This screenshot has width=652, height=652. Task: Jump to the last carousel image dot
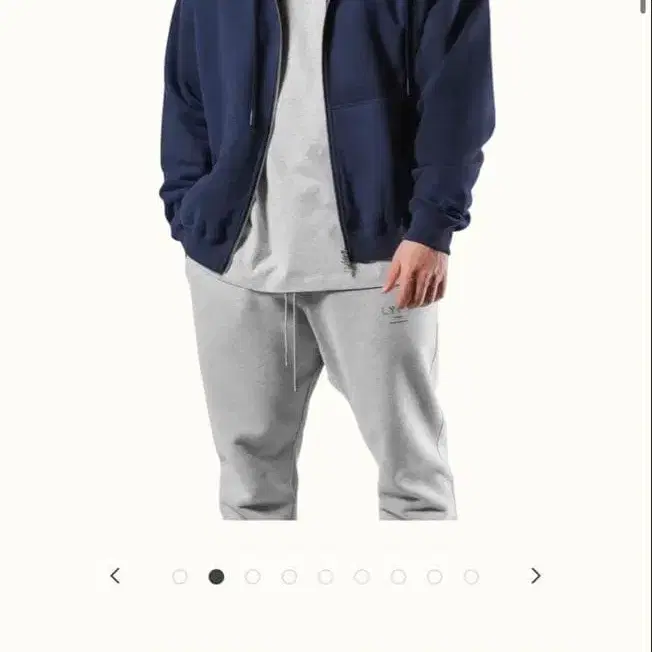[x=471, y=577]
